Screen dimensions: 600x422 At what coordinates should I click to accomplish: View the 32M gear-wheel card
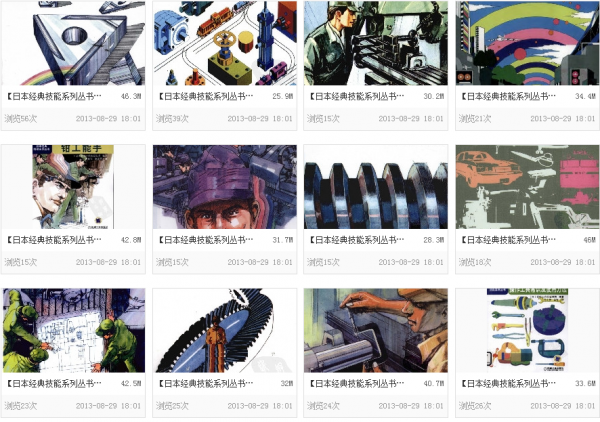[x=224, y=330]
